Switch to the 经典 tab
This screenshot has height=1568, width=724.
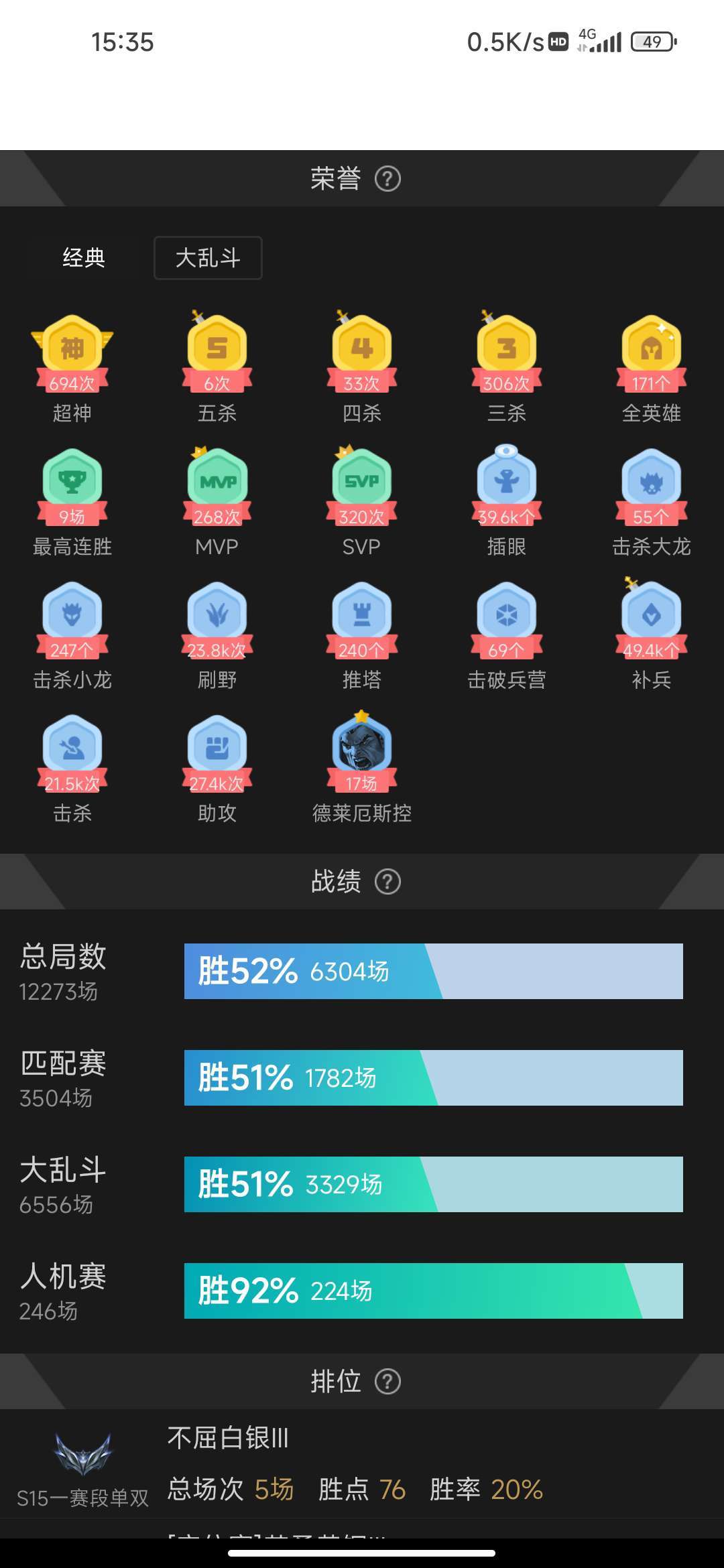84,258
